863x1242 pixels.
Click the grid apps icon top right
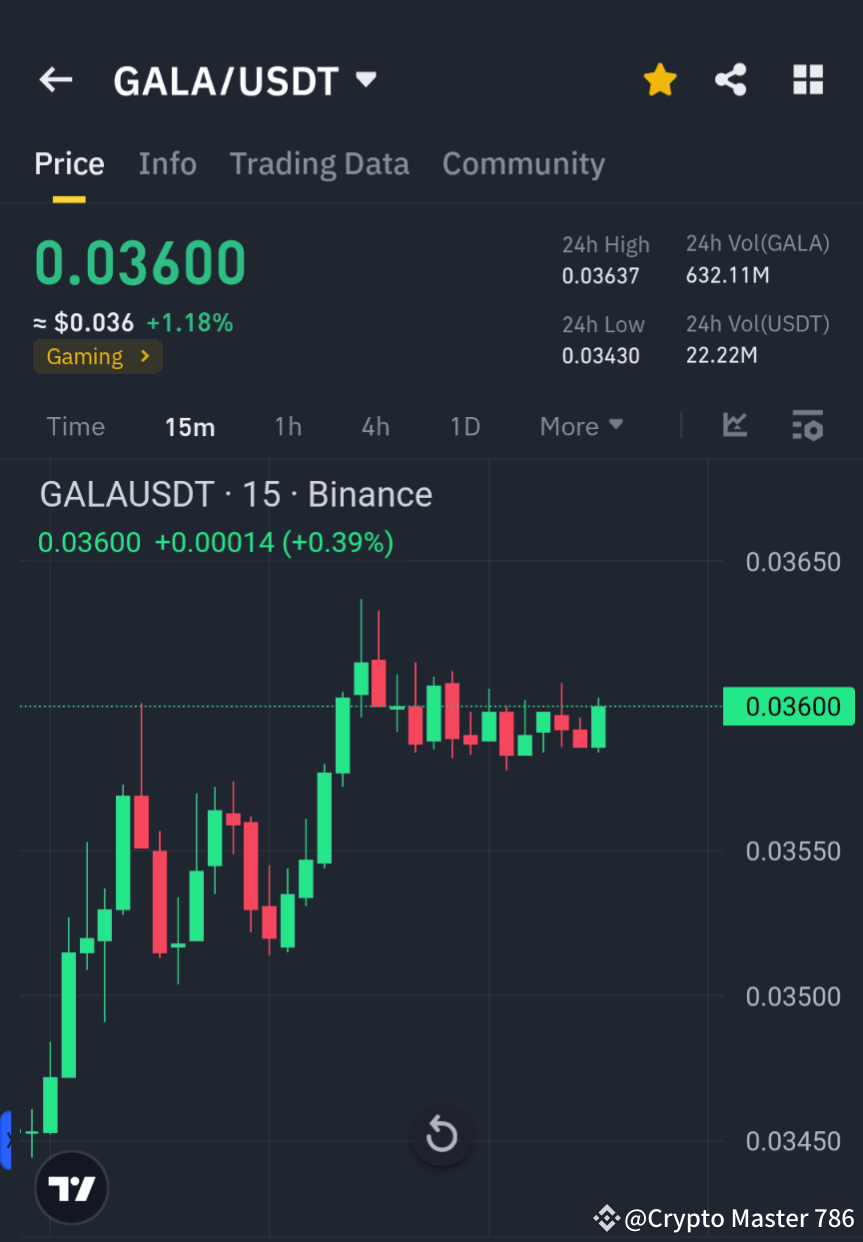pyautogui.click(x=807, y=80)
